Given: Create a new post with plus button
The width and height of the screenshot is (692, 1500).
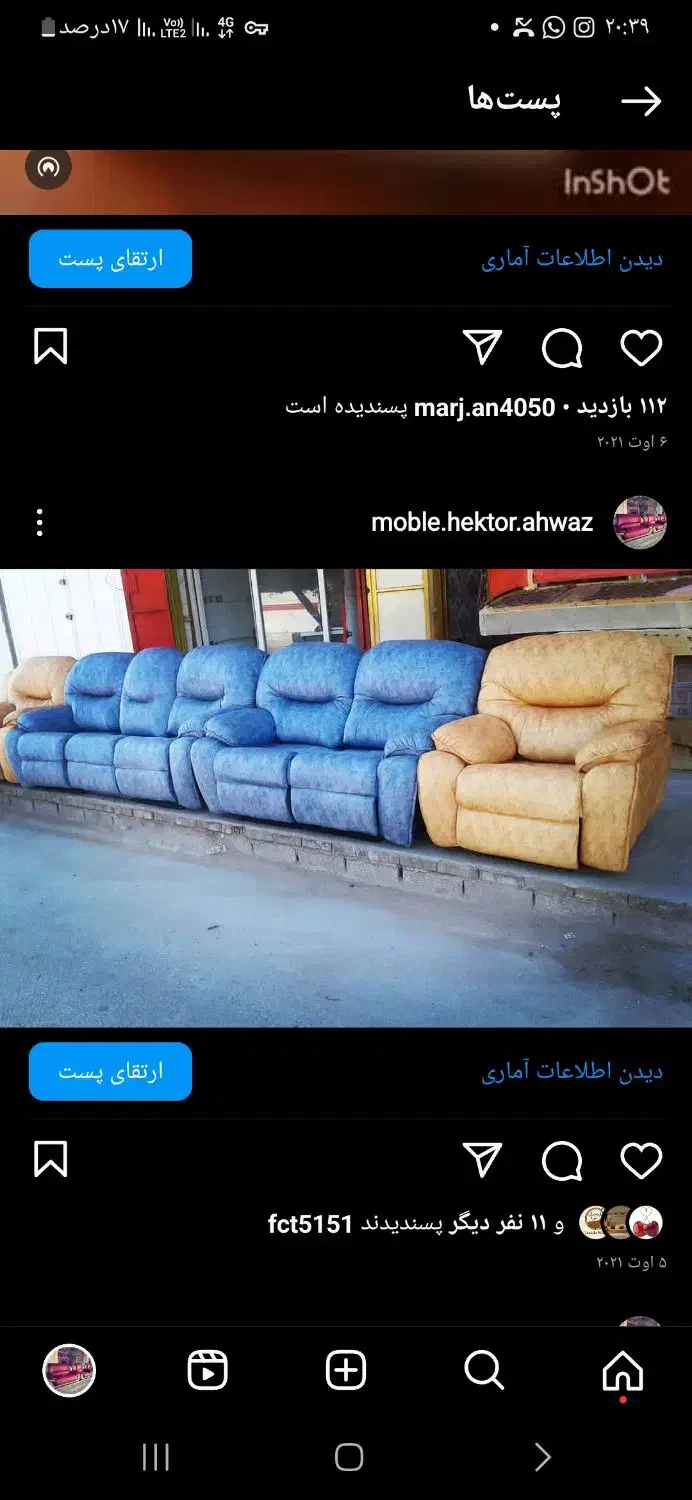Looking at the screenshot, I should 346,1371.
